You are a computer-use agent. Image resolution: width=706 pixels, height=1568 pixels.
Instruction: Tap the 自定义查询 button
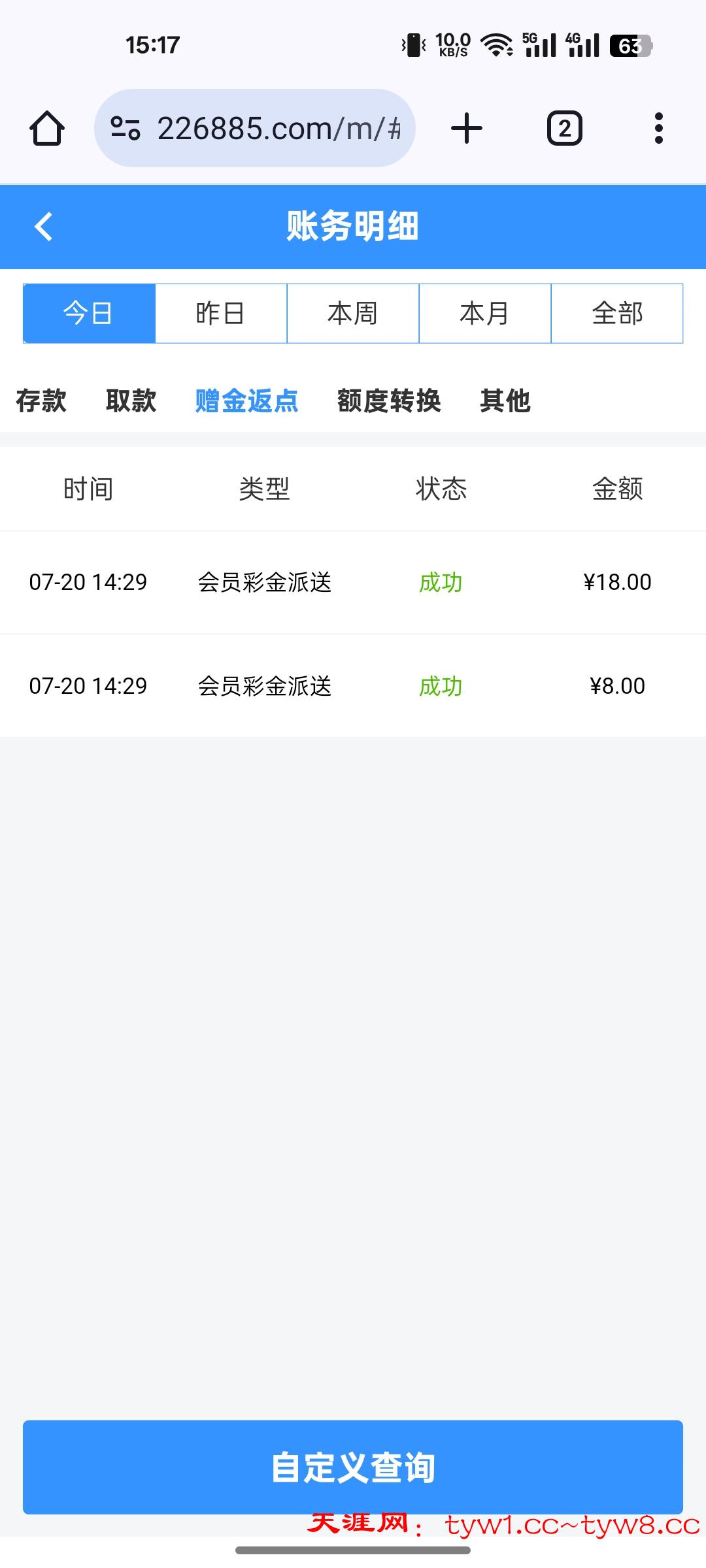click(353, 1467)
